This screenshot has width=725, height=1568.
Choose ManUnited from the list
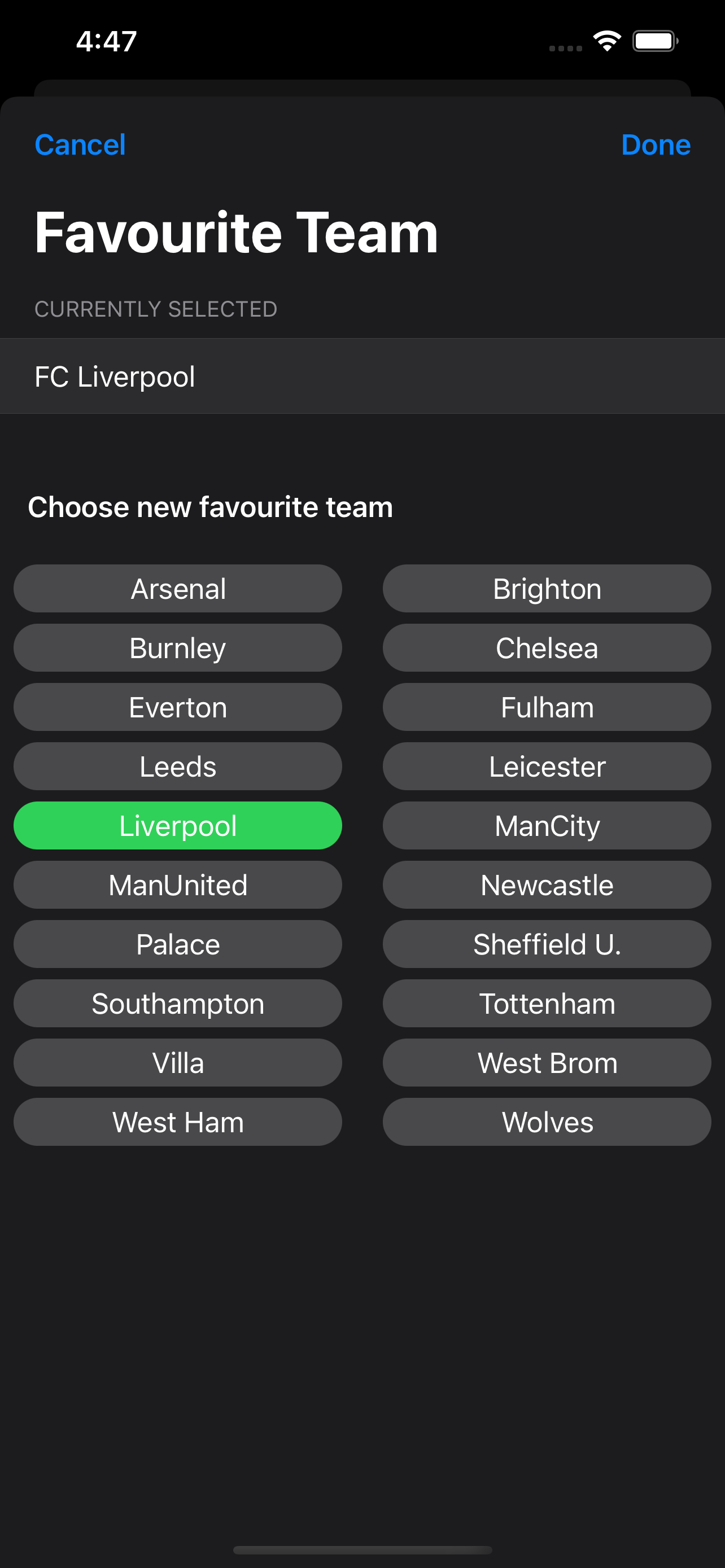(x=178, y=884)
